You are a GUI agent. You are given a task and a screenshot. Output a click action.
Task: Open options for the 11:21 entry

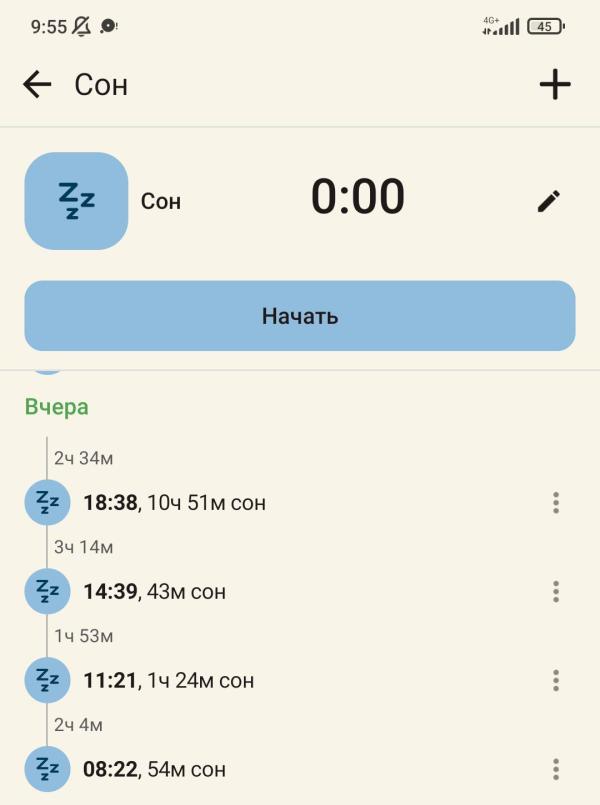pyautogui.click(x=556, y=681)
